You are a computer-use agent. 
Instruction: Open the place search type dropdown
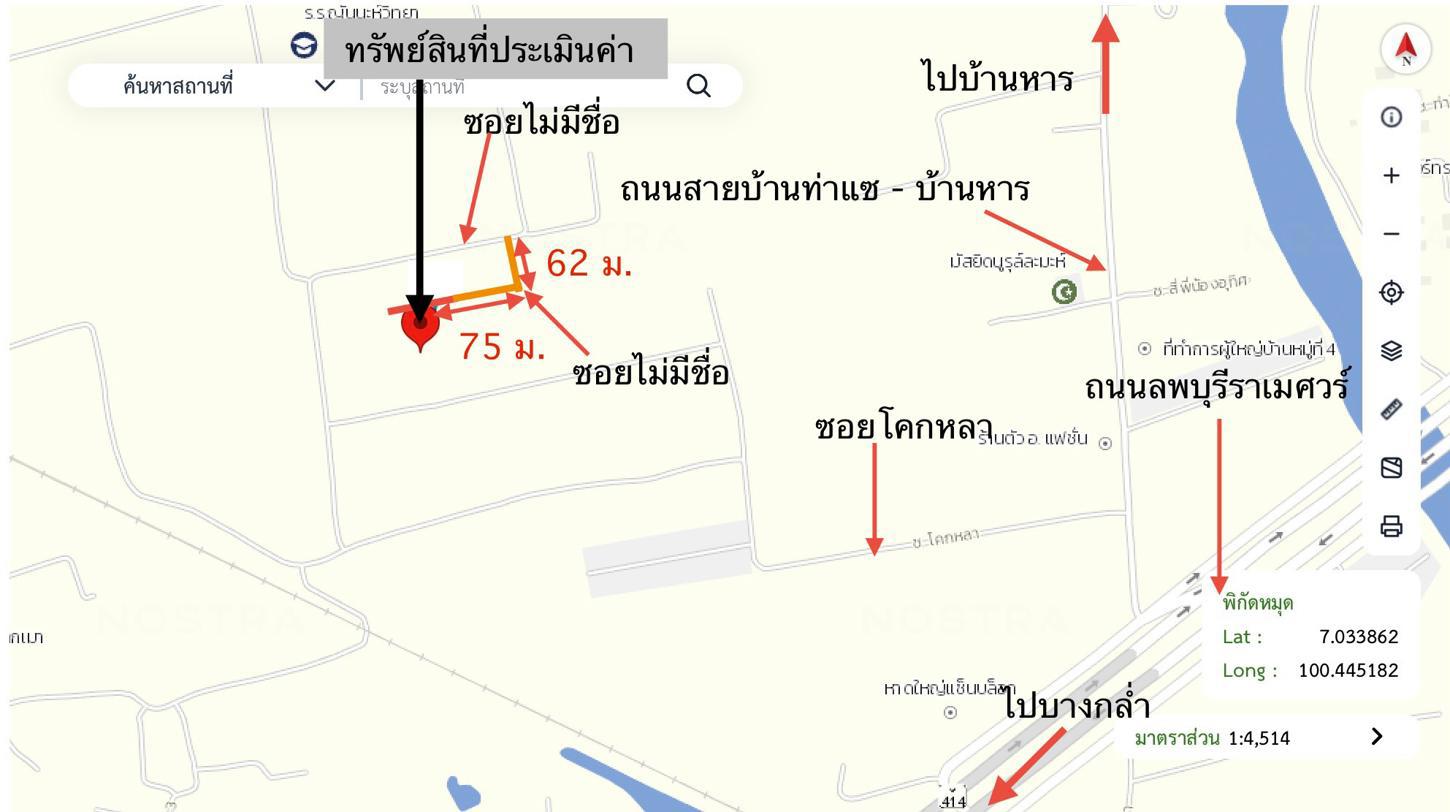325,86
